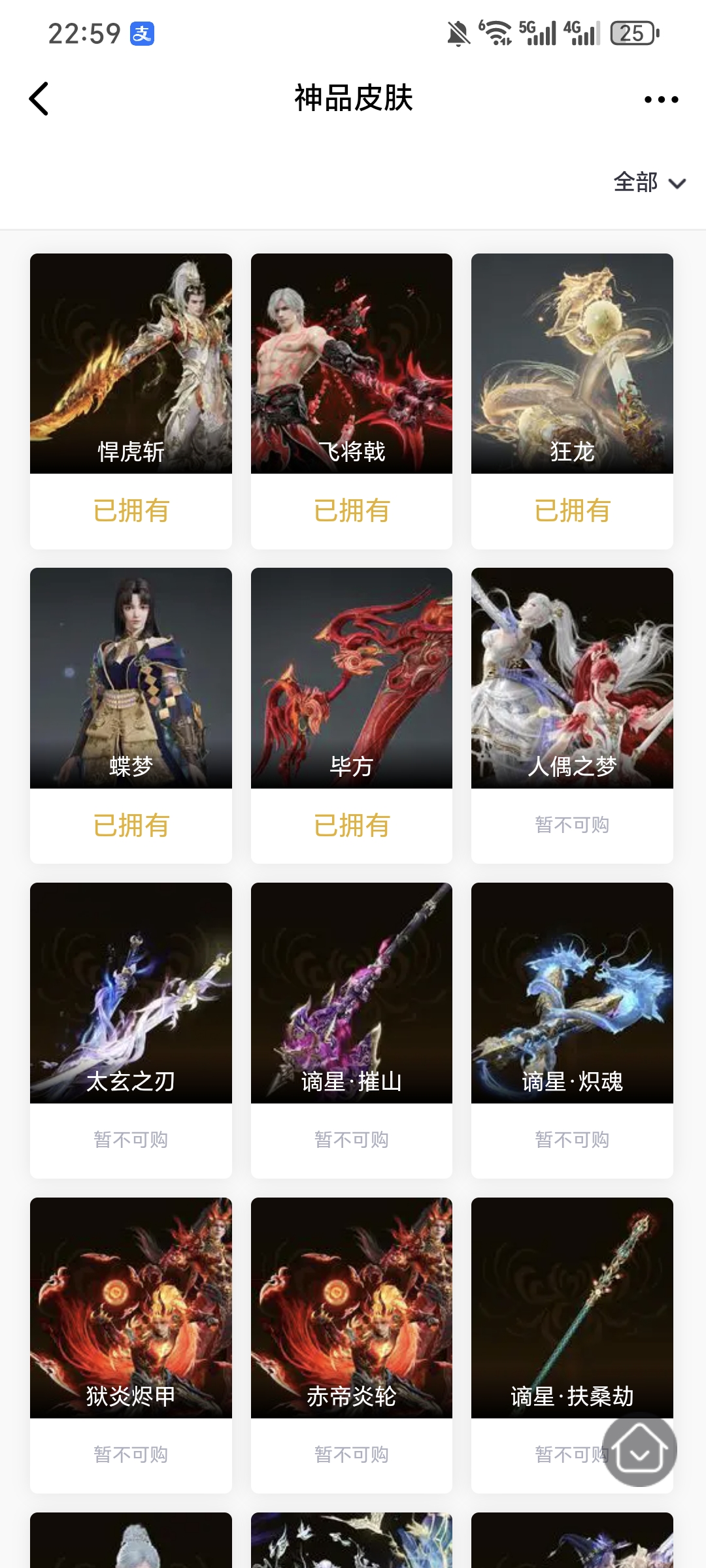Open the three-dot overflow menu
The image size is (706, 1568).
[661, 99]
